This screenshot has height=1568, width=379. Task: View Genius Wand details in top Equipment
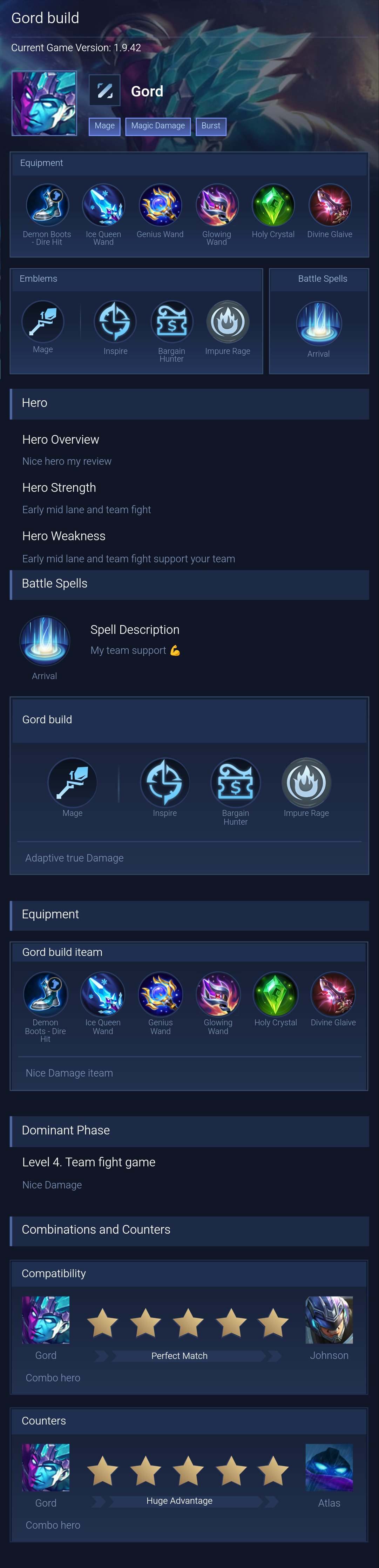coord(160,205)
